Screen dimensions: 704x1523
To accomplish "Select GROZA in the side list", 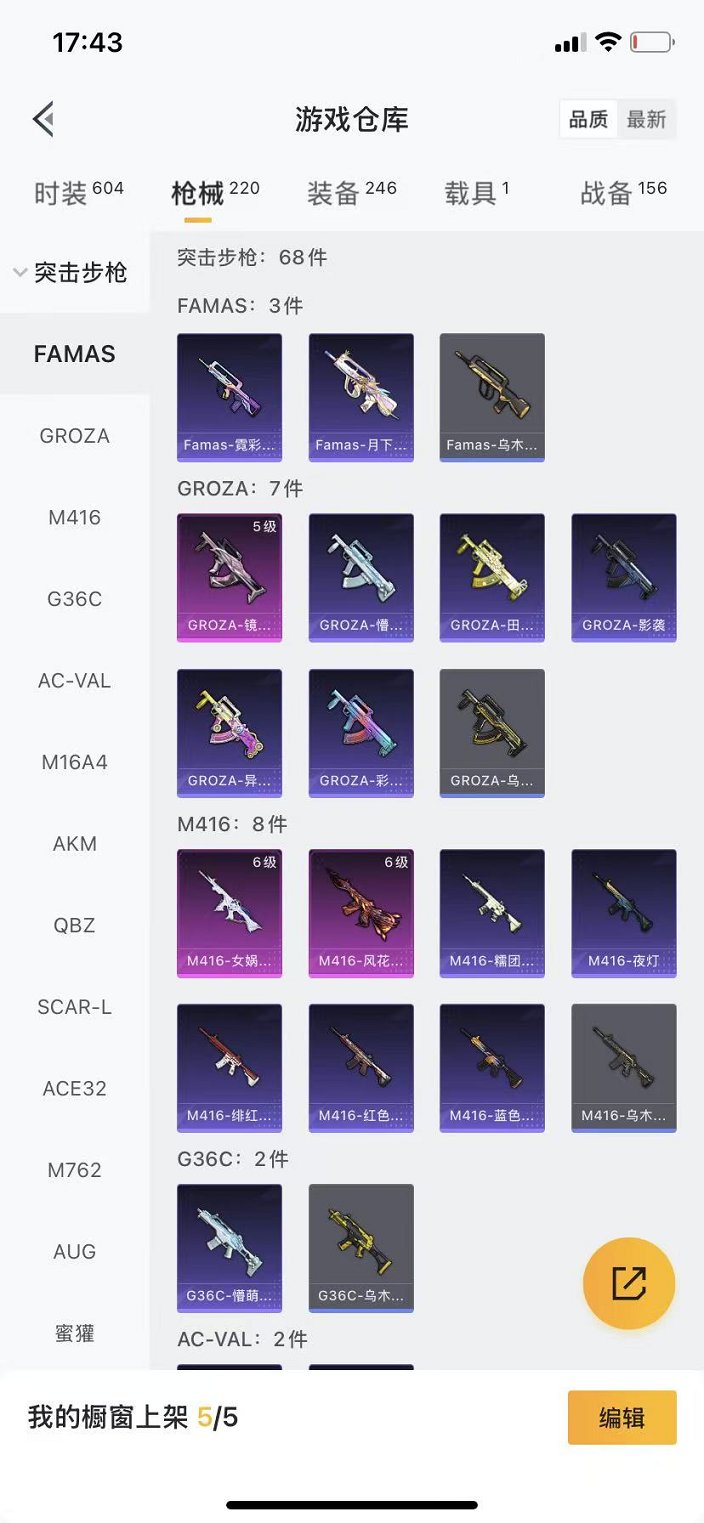I will [x=75, y=436].
